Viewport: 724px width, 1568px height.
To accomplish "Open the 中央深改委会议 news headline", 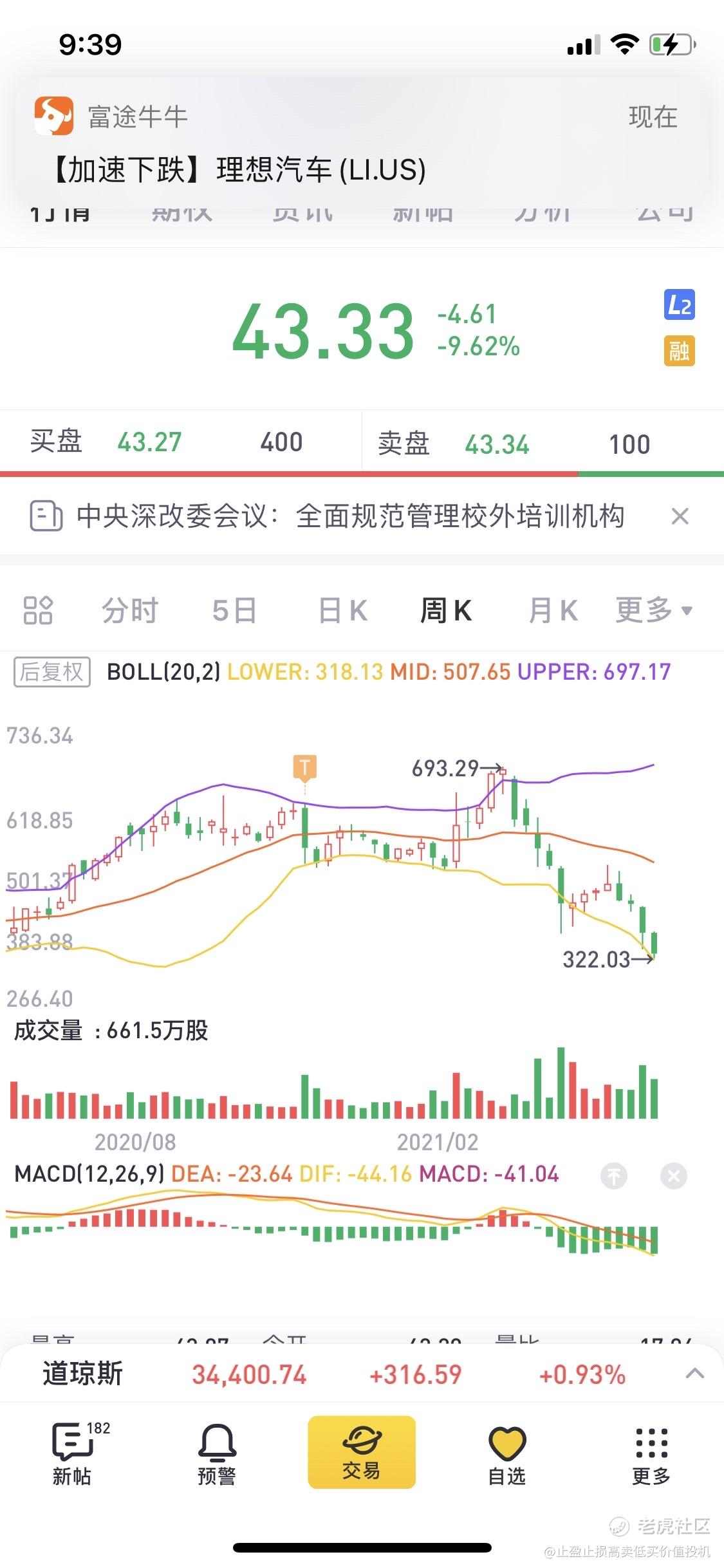I will pyautogui.click(x=350, y=516).
